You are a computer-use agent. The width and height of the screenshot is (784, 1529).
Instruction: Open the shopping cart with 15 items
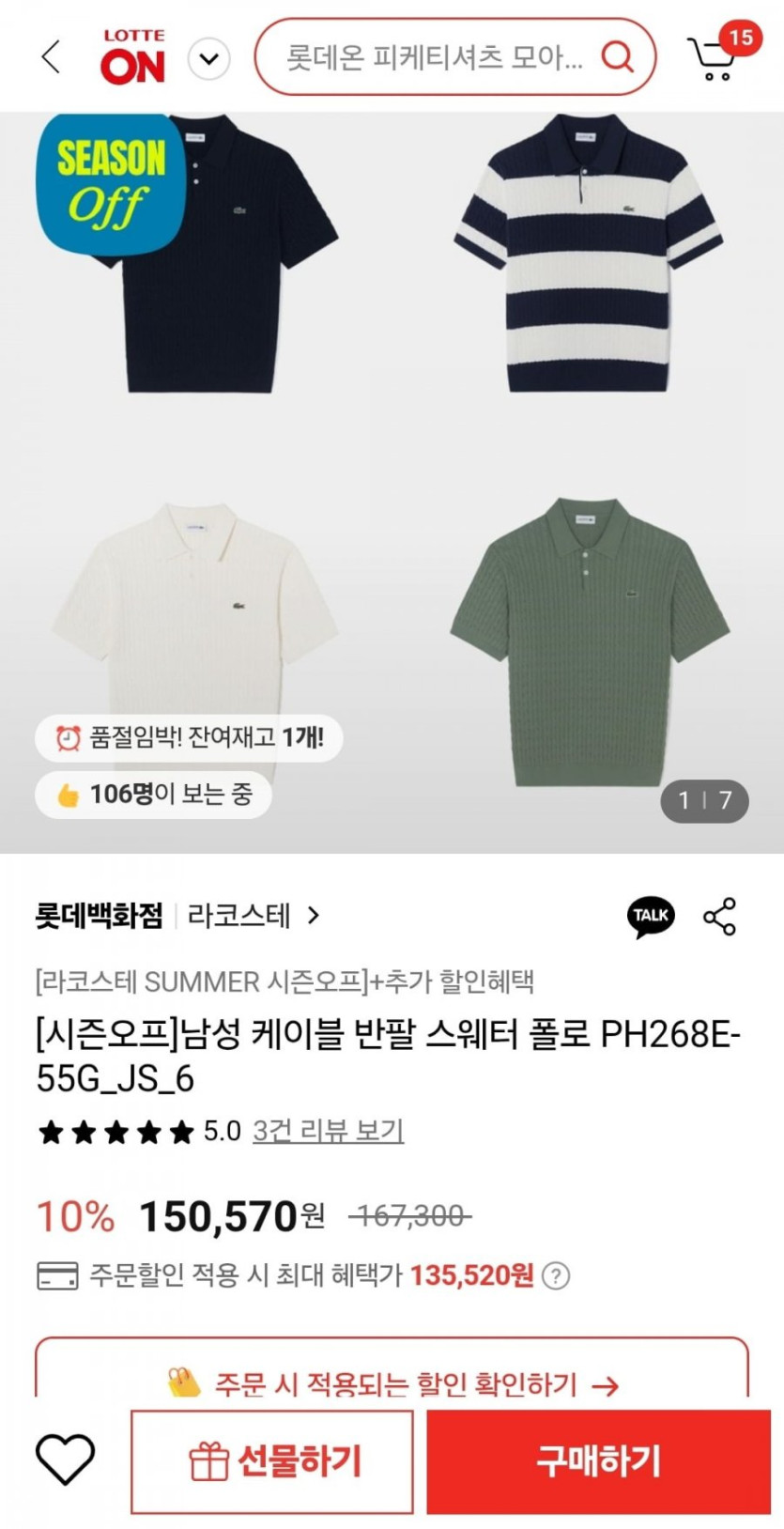[x=715, y=57]
